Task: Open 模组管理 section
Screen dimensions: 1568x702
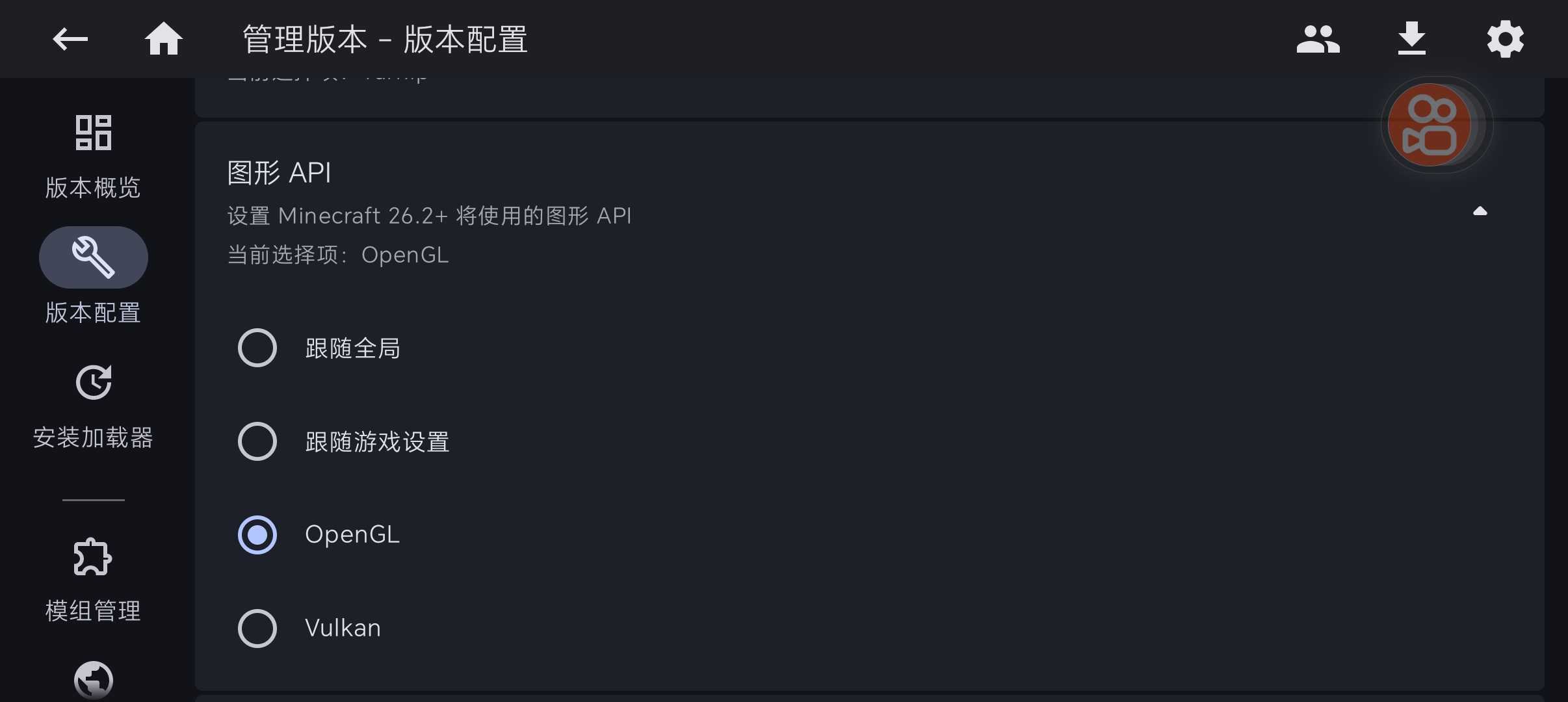Action: pyautogui.click(x=93, y=578)
